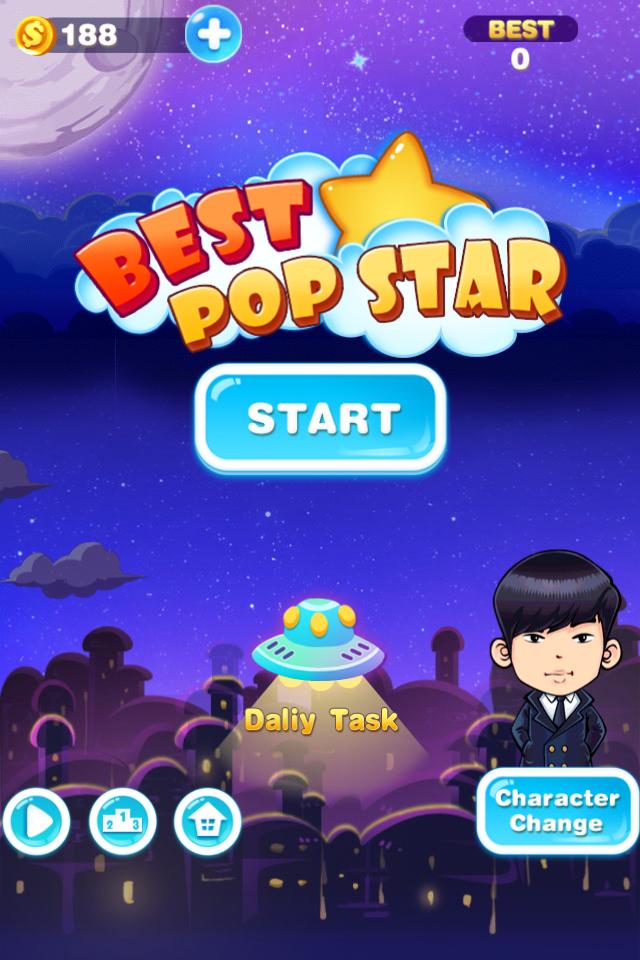View the leaderboard podium
The width and height of the screenshot is (640, 960).
pos(122,822)
